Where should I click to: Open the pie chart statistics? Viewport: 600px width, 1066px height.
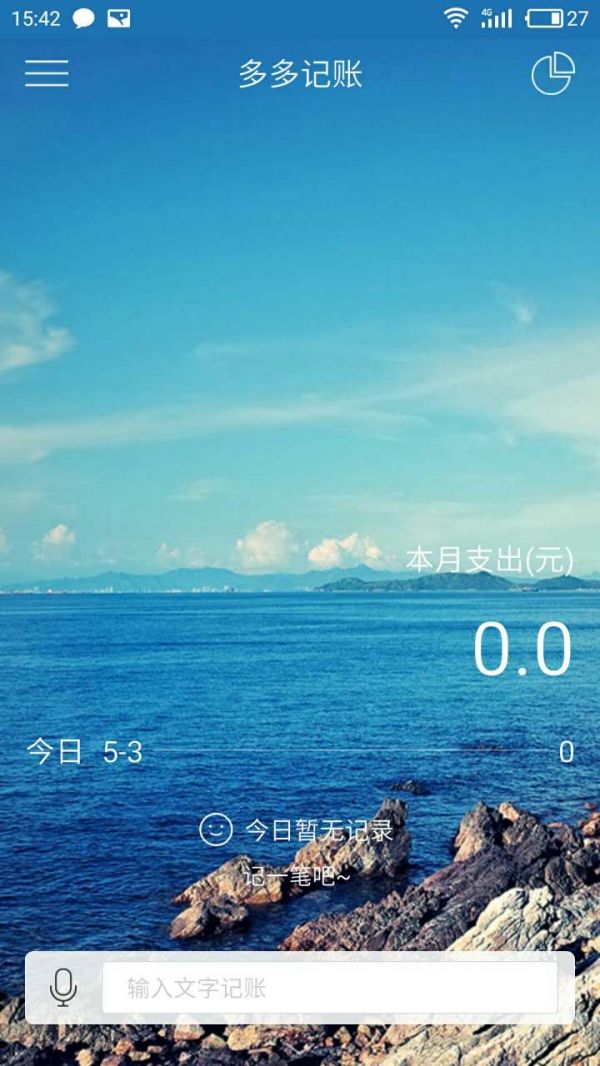click(552, 73)
